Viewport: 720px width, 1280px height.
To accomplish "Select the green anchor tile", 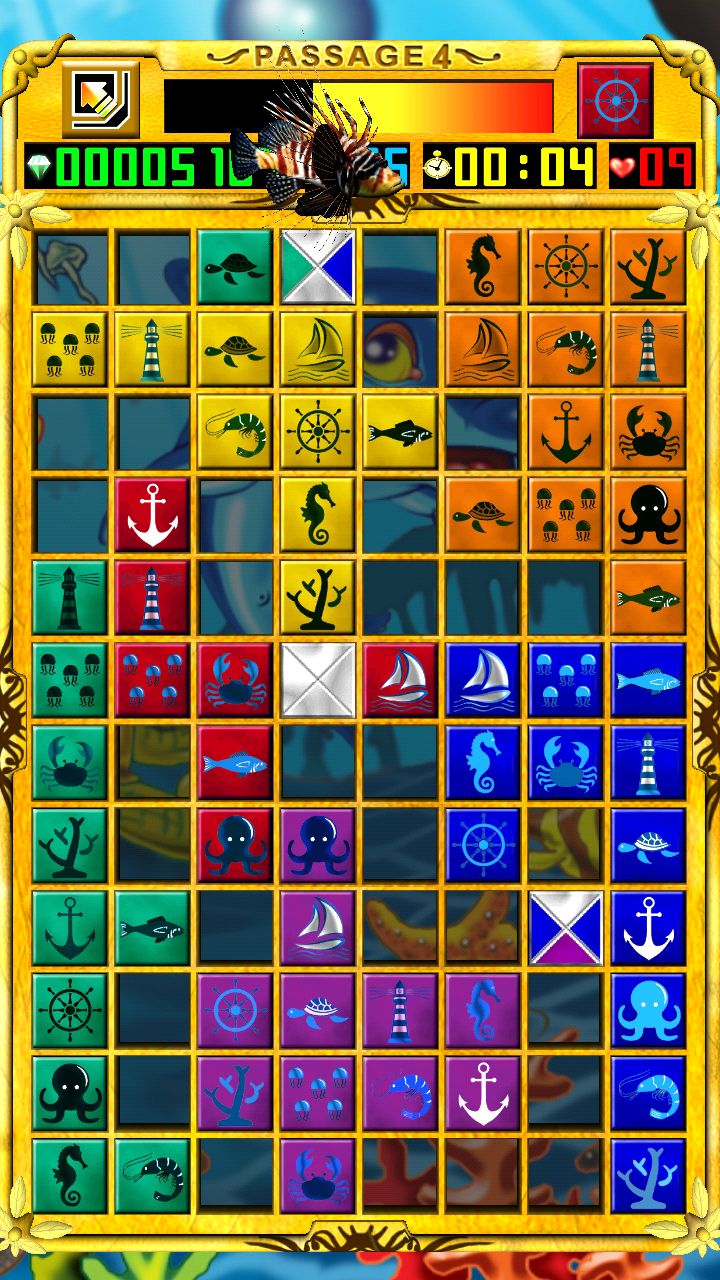I will pos(69,929).
